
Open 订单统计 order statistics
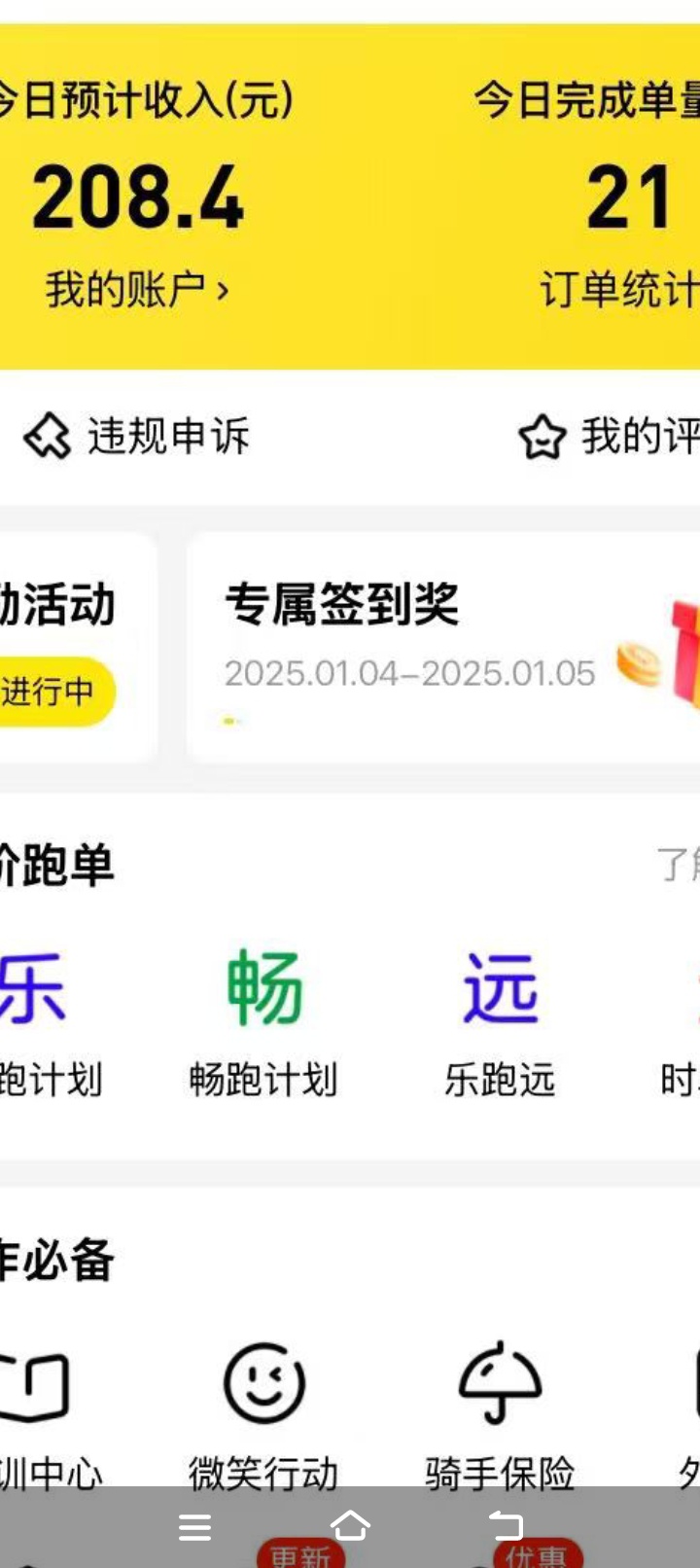tap(620, 290)
